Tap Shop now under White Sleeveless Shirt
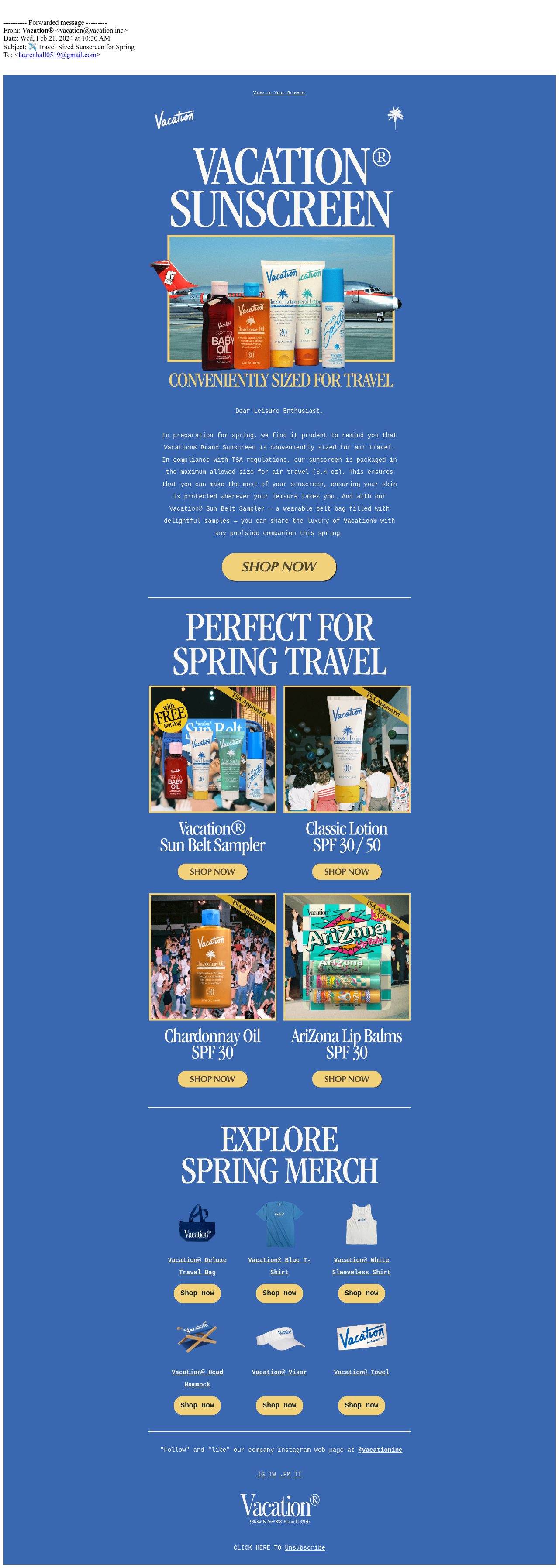This screenshot has width=559, height=1568. [361, 1293]
